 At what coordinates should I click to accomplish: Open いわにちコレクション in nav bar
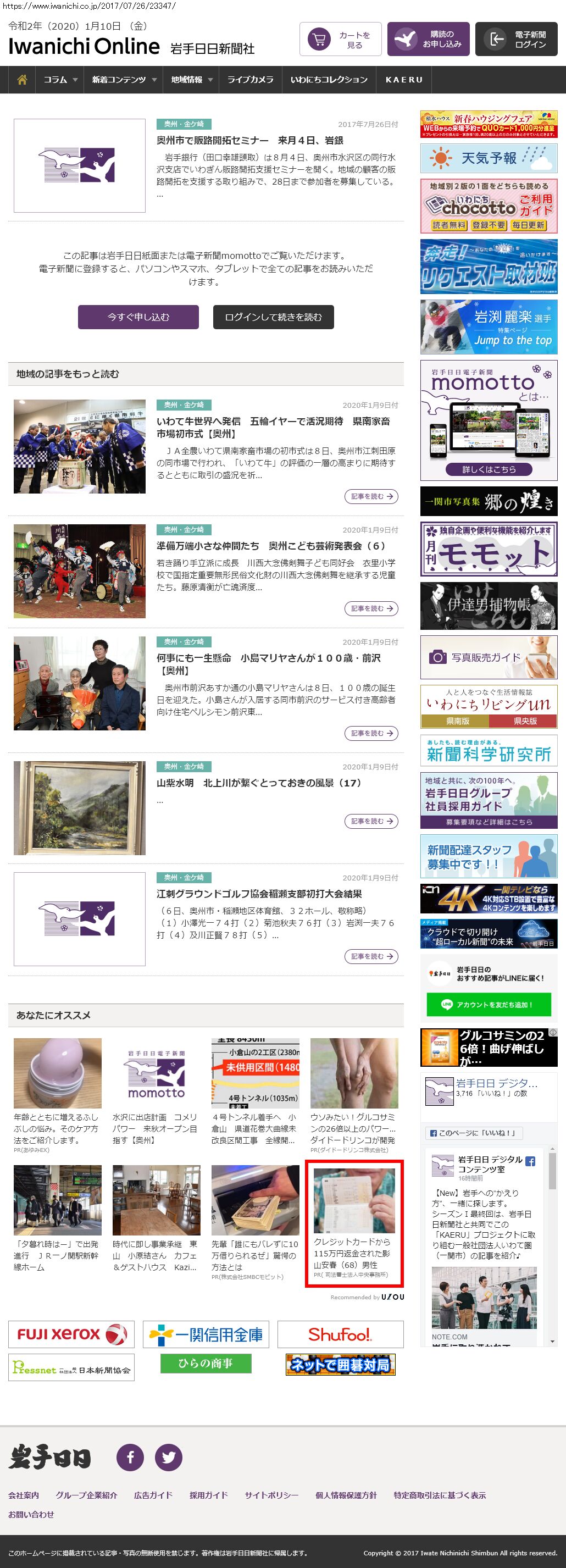point(329,80)
